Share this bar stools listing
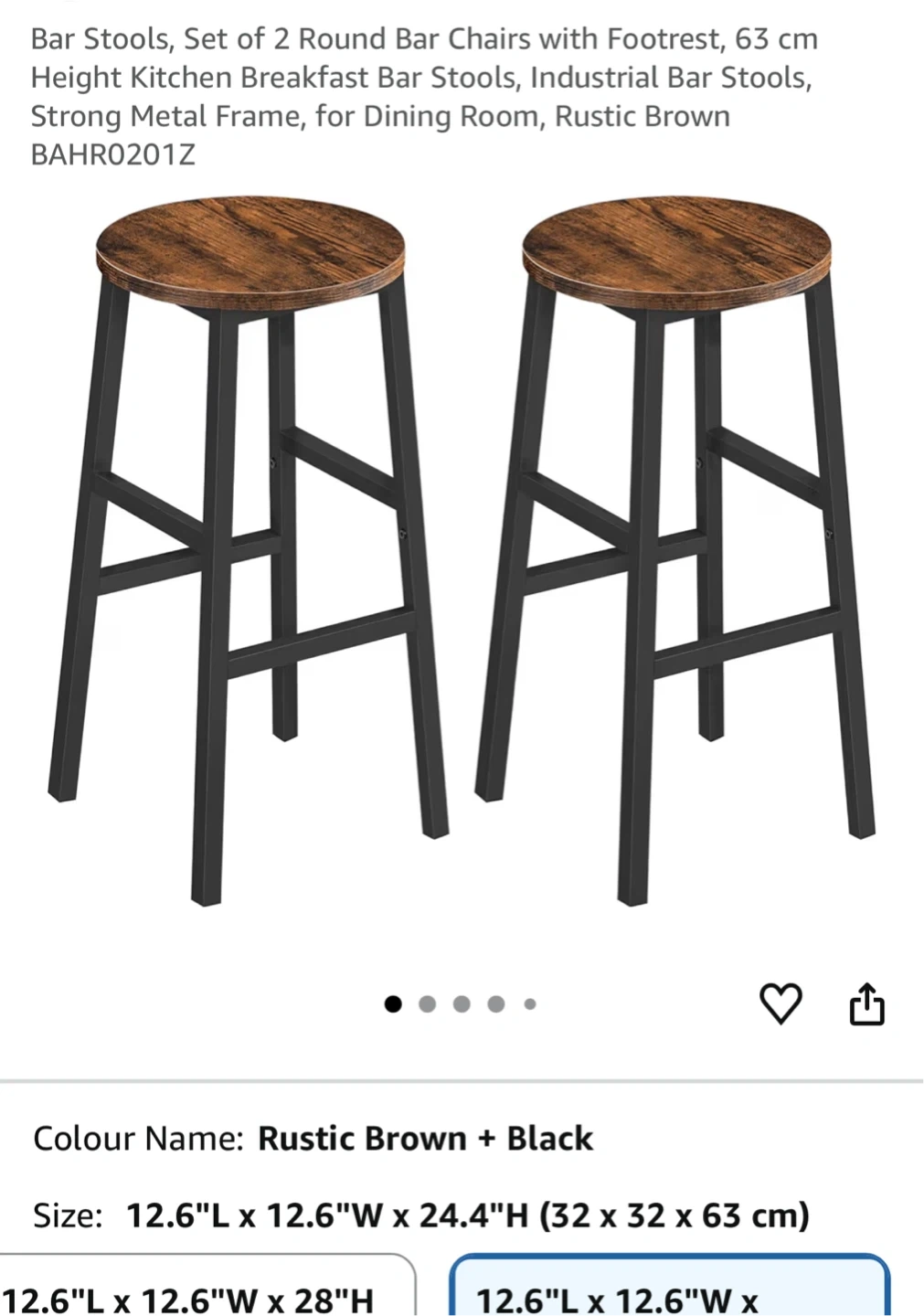This screenshot has height=1316, width=924. click(x=866, y=1003)
